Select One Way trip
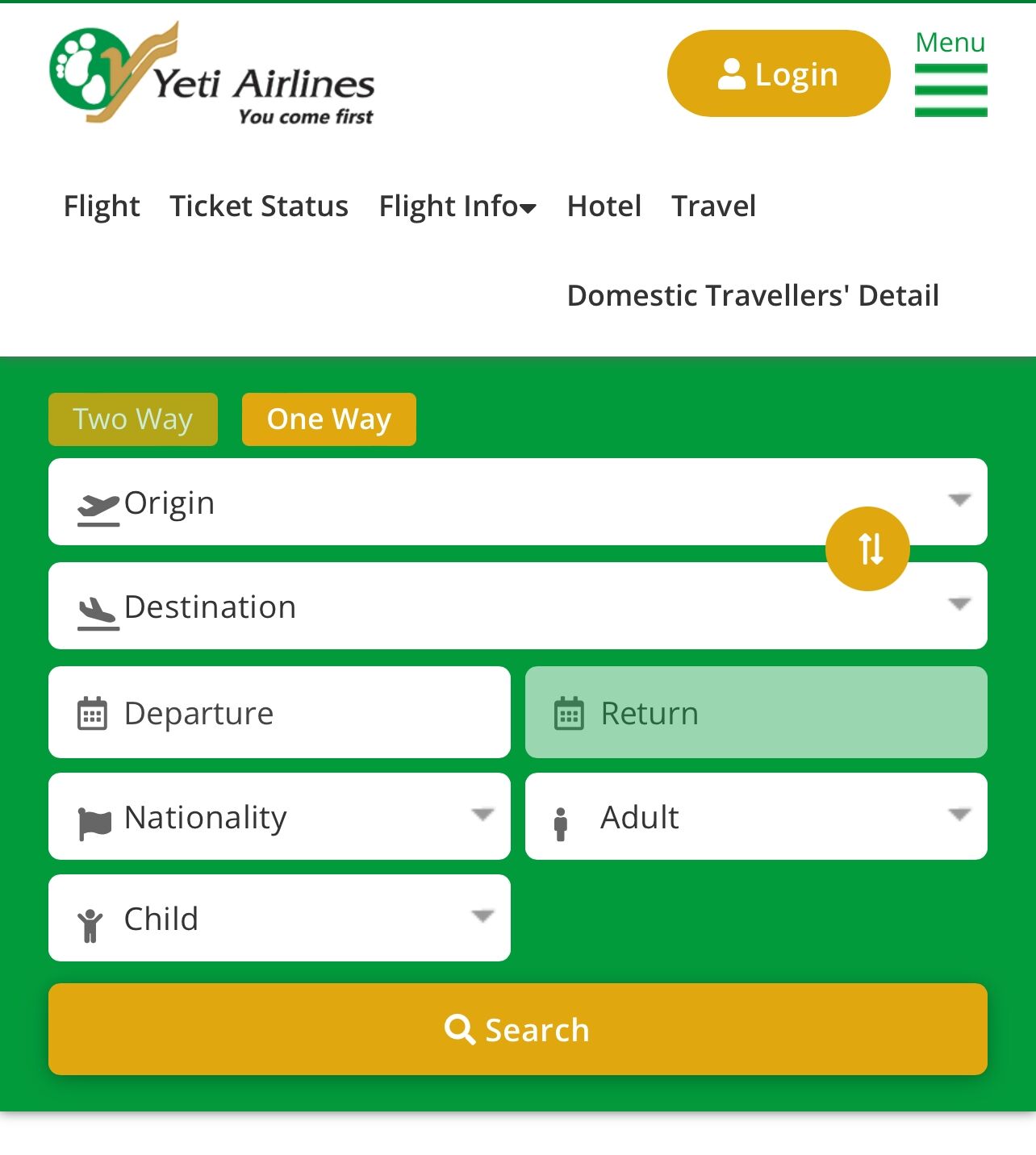This screenshot has height=1155, width=1036. tap(329, 419)
